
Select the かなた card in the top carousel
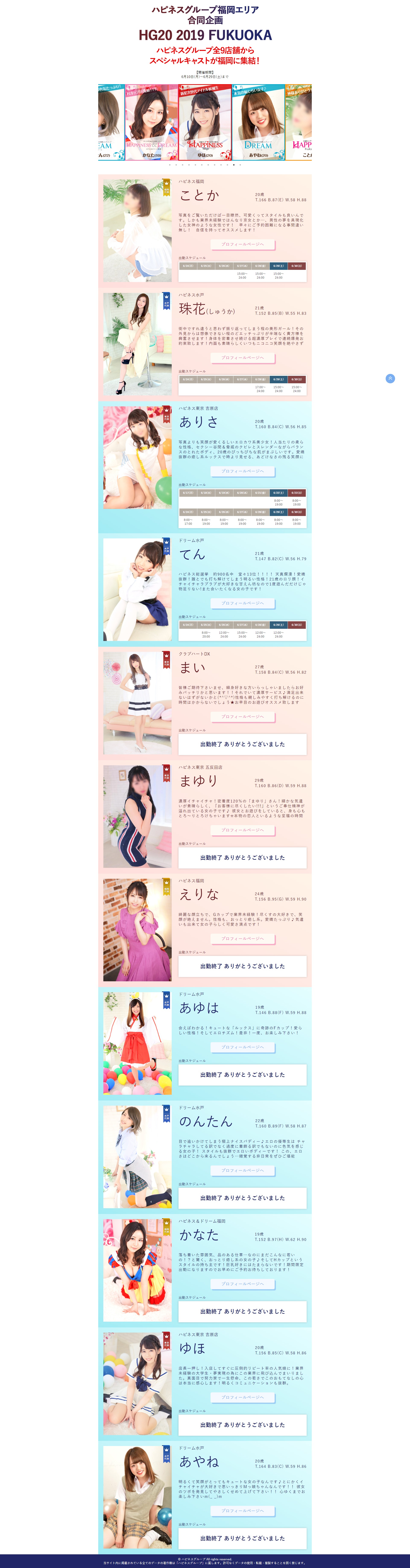(x=151, y=122)
